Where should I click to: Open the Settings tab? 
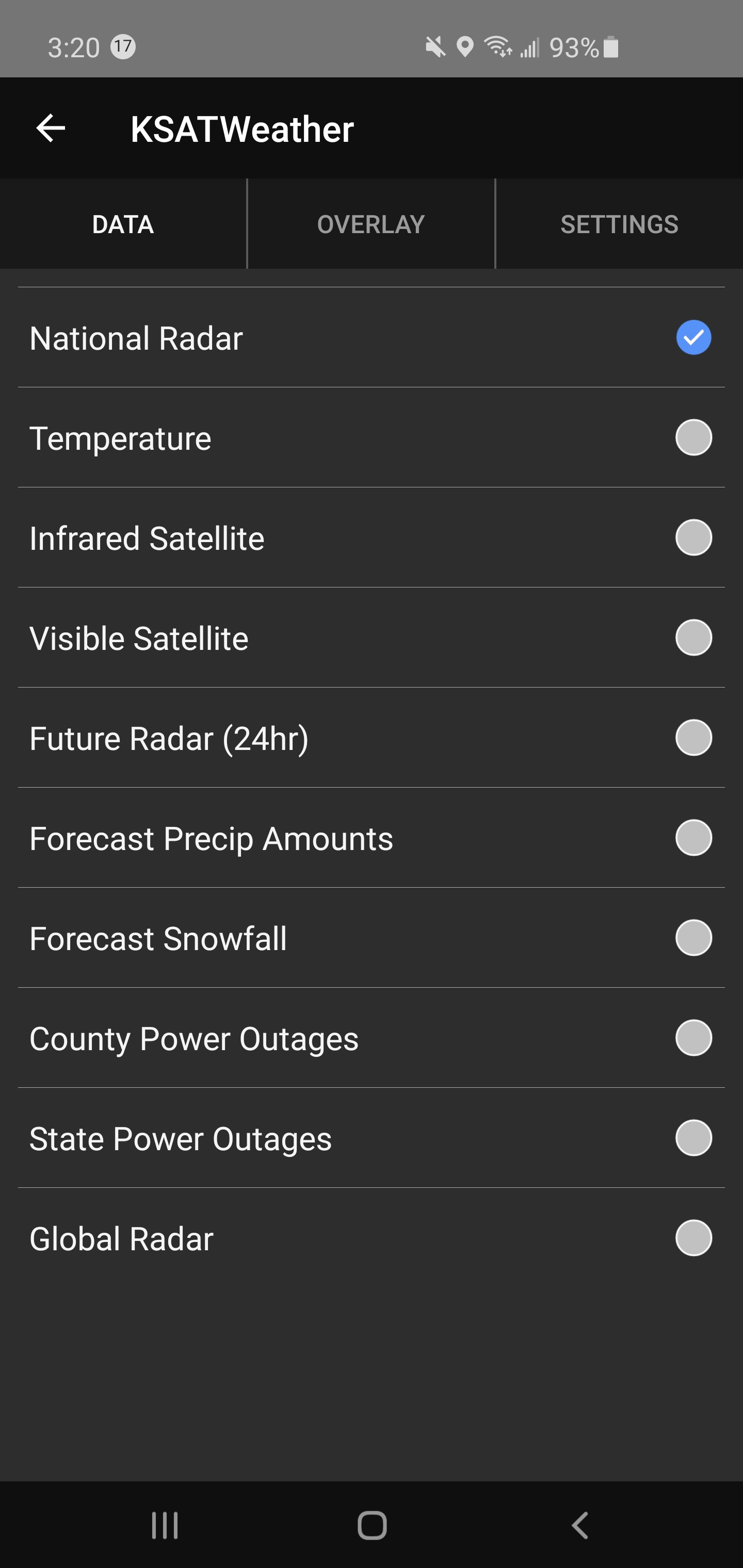619,224
